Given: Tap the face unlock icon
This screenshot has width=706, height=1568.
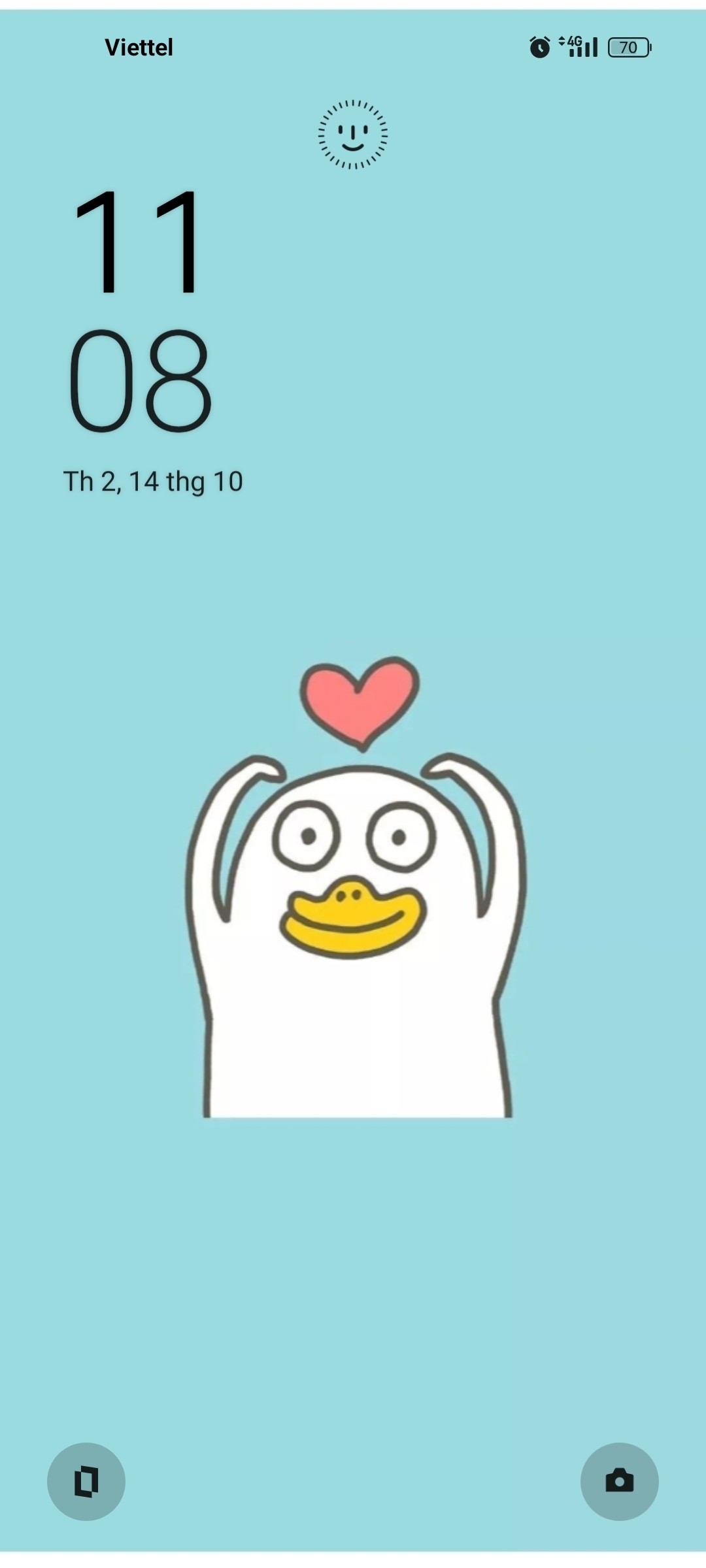Looking at the screenshot, I should (x=353, y=135).
